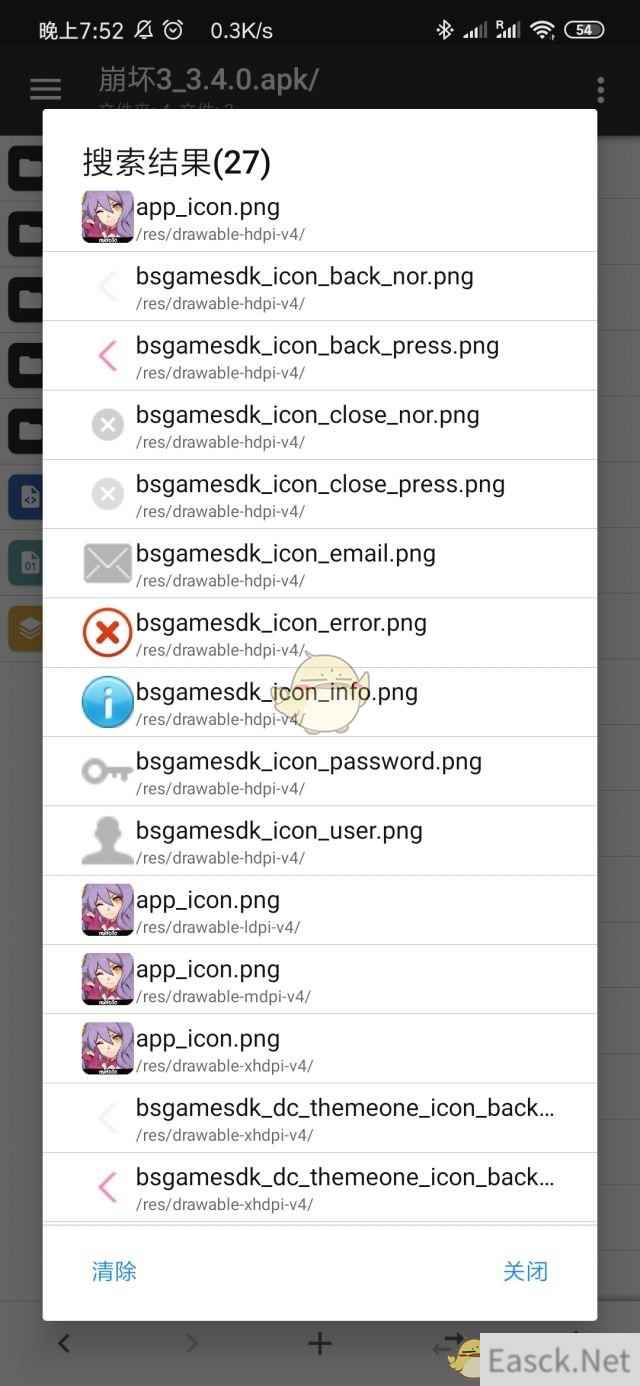Tap 关闭 to close the dialog
Screen dimensions: 640x1386
pyautogui.click(x=525, y=1271)
